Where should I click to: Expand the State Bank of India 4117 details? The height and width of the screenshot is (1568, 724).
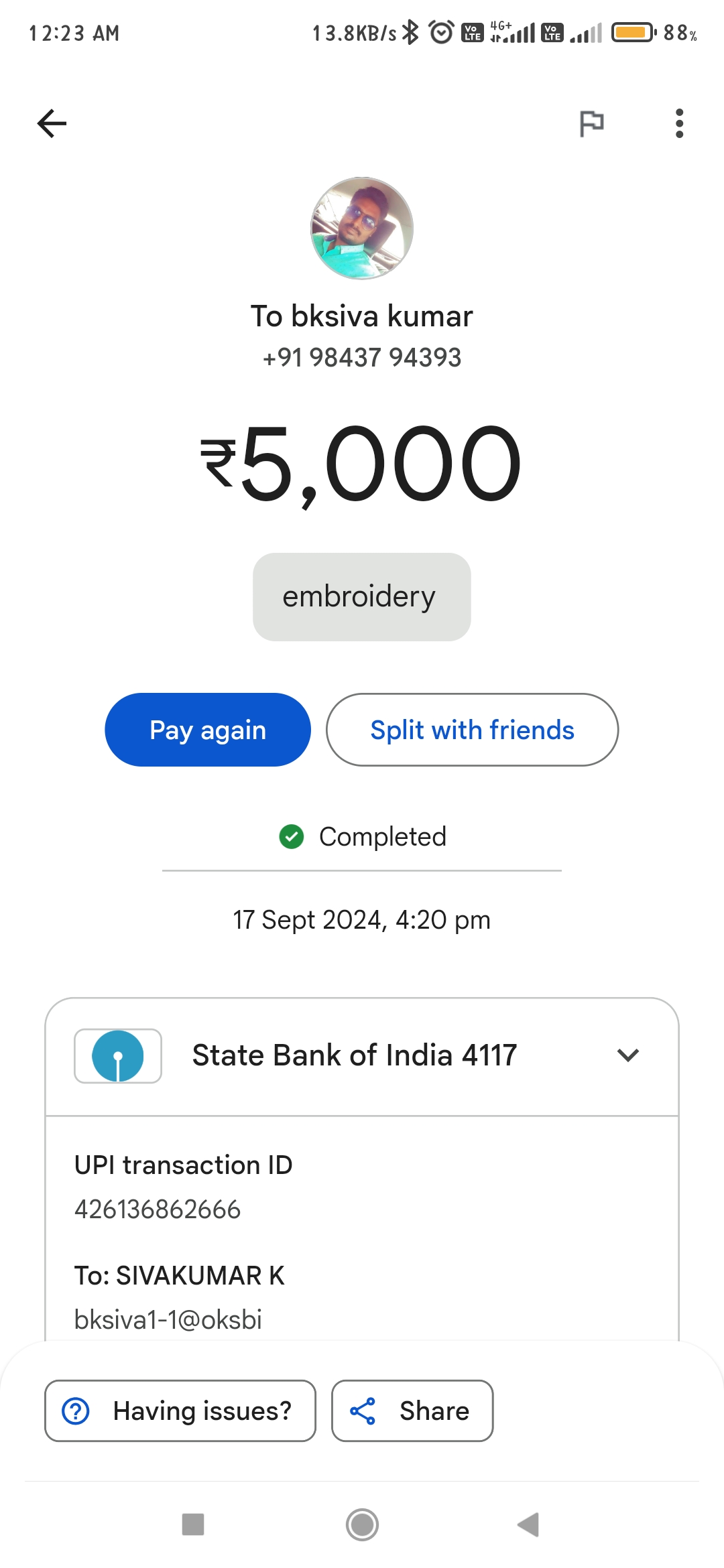[362, 1056]
